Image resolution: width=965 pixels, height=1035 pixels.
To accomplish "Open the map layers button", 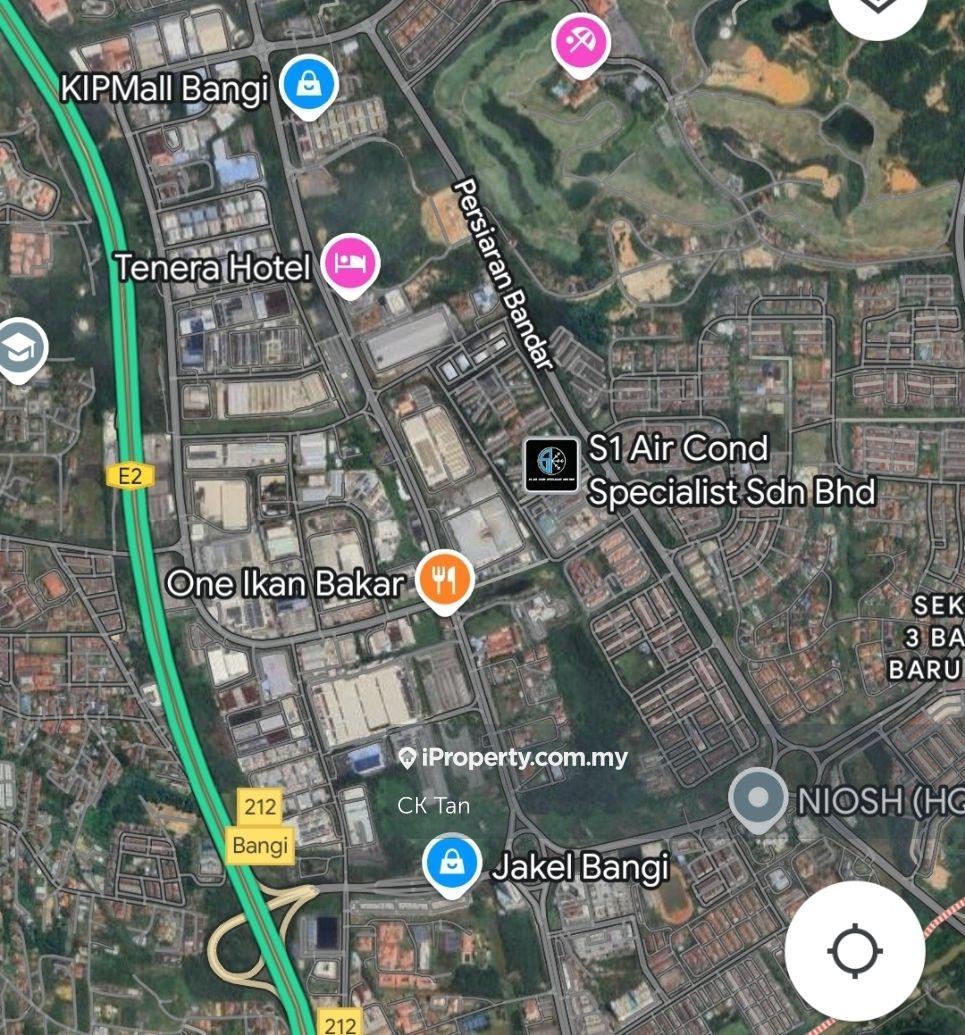I will tap(877, 8).
